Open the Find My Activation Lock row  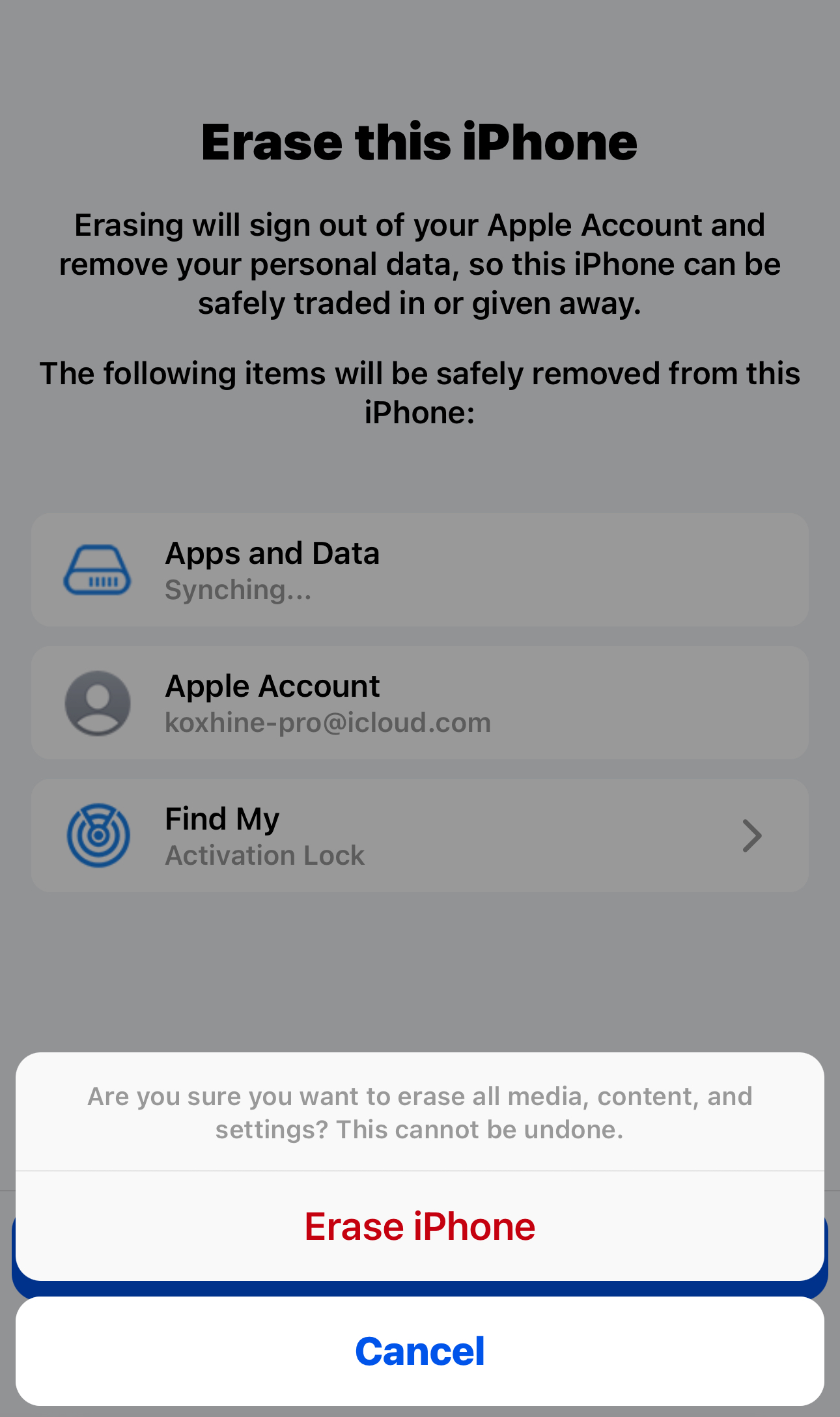pyautogui.click(x=420, y=835)
